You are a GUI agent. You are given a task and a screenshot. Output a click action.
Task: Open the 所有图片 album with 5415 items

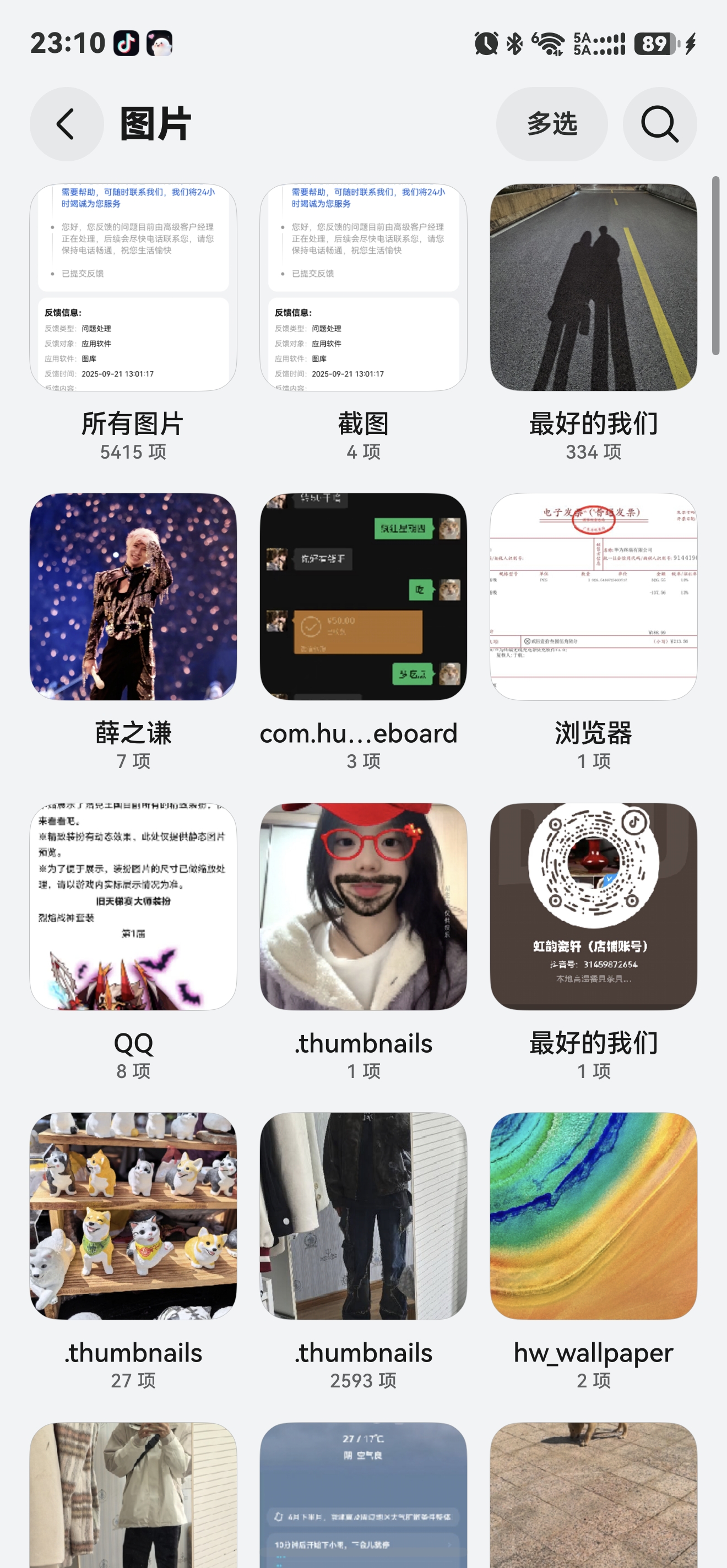click(133, 287)
